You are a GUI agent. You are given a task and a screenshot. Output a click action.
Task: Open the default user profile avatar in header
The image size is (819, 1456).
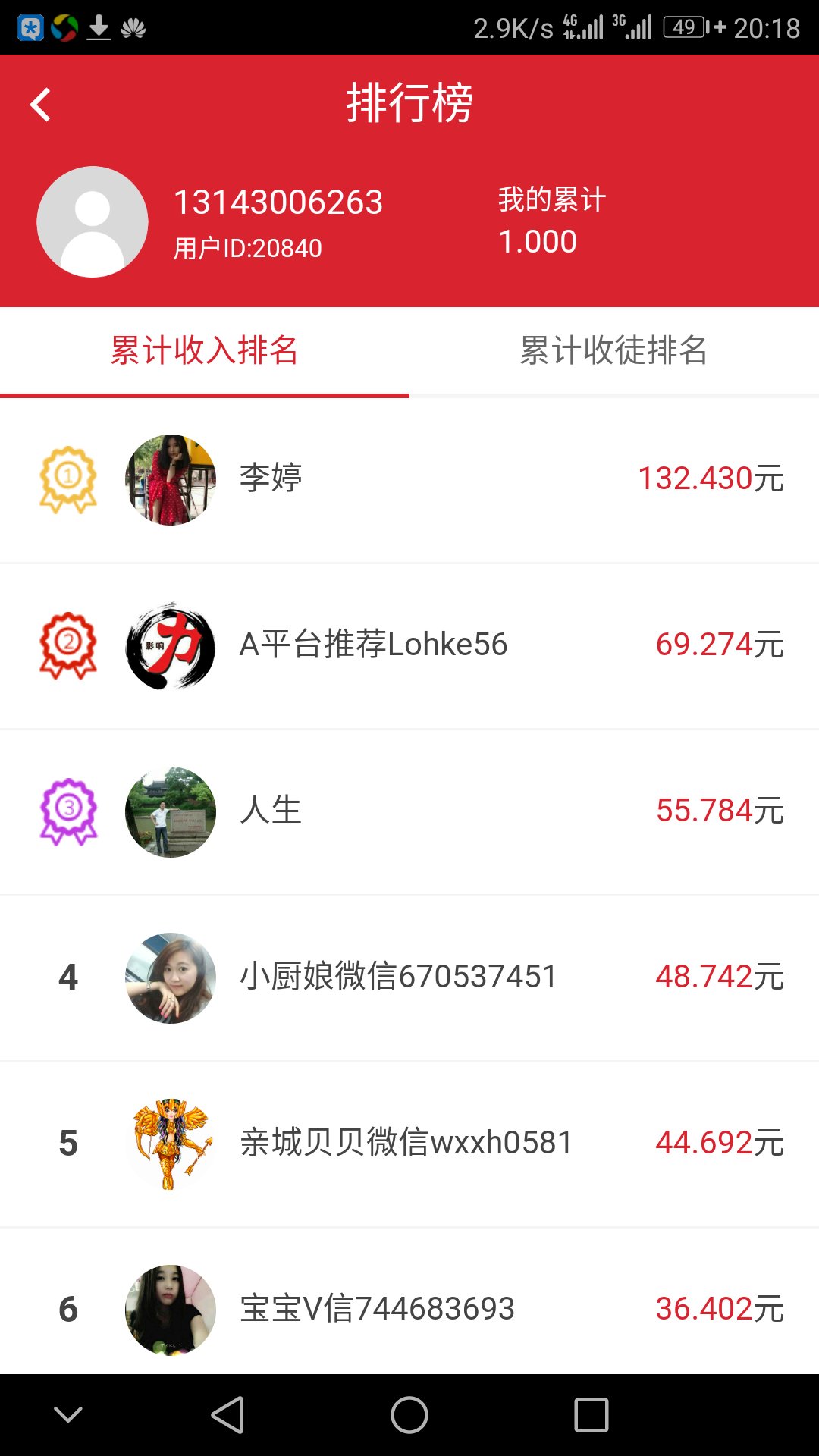[93, 221]
